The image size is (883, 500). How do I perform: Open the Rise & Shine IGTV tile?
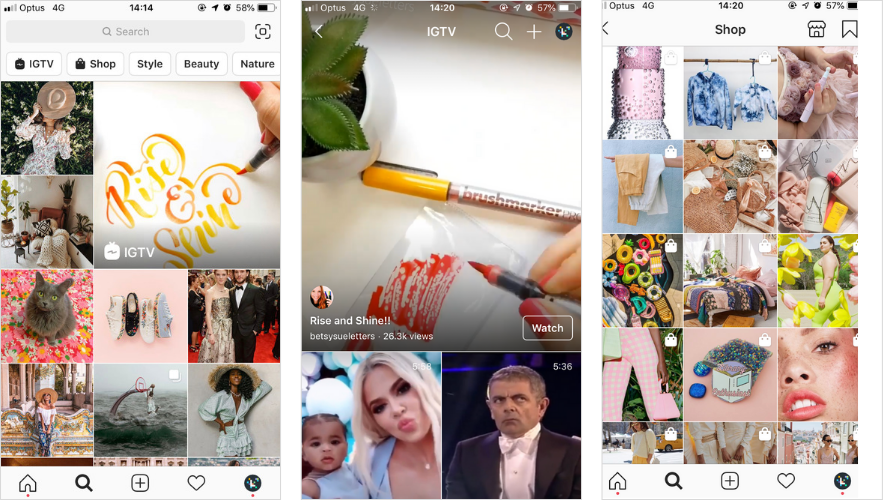(187, 174)
